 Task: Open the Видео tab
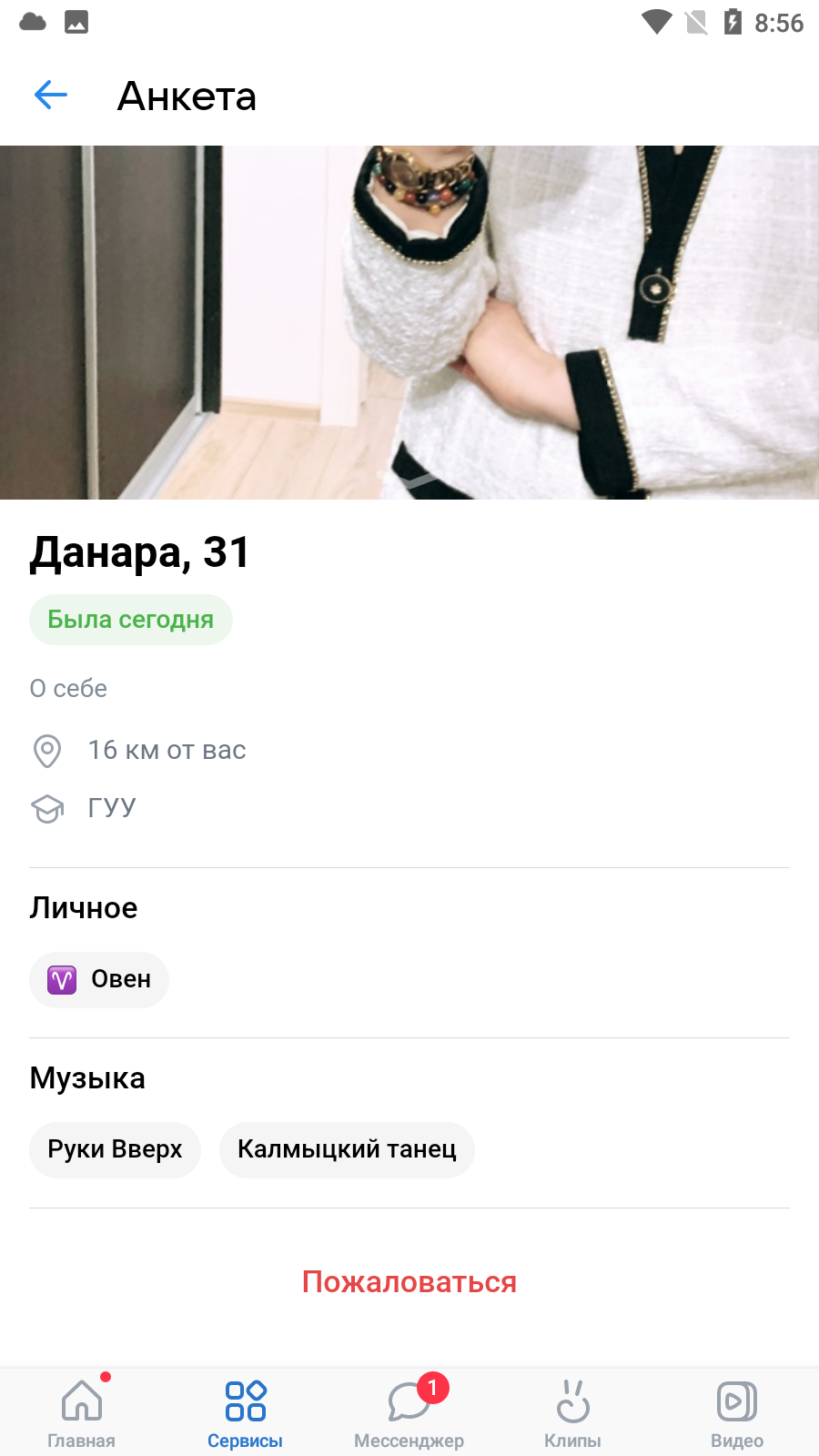[x=737, y=1412]
